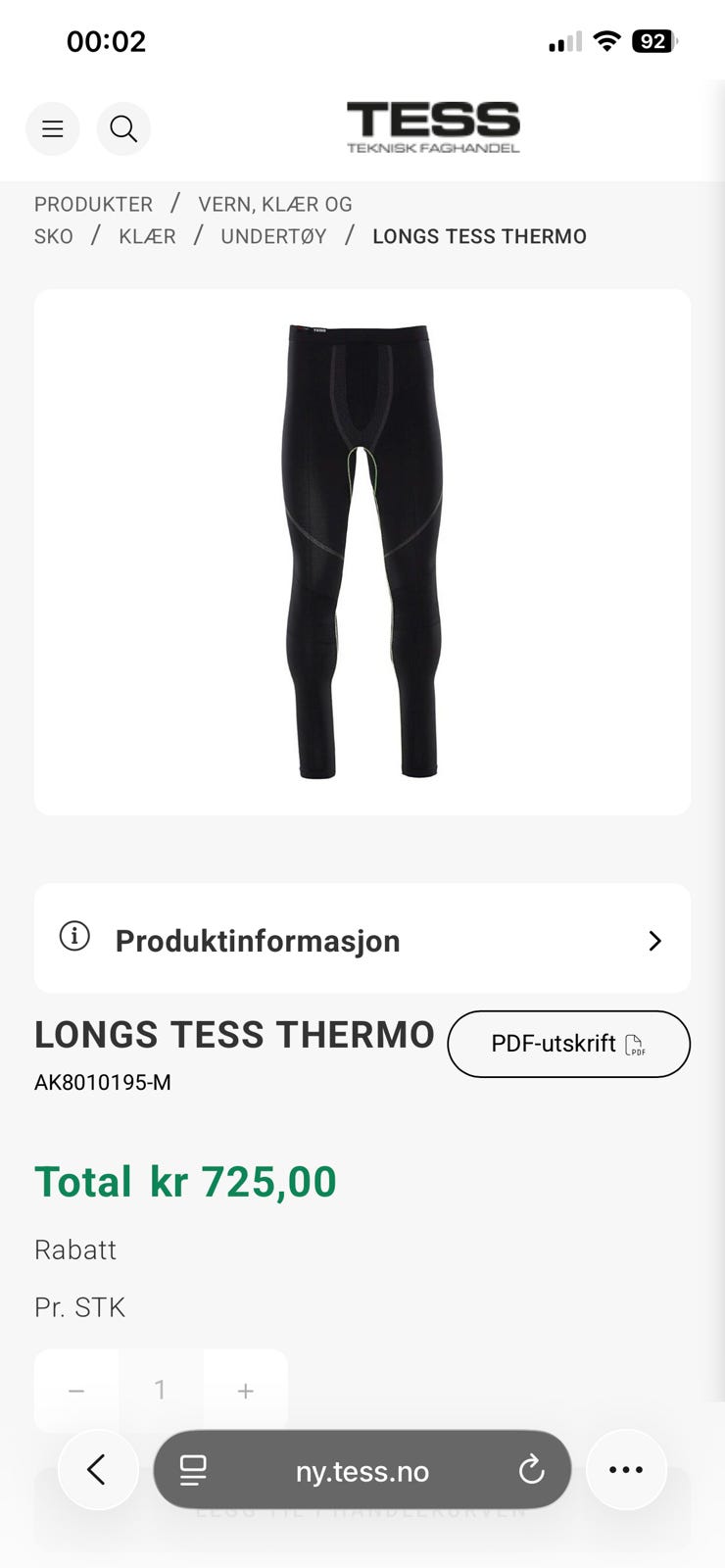Open the browser's three-dot menu

(x=626, y=1470)
